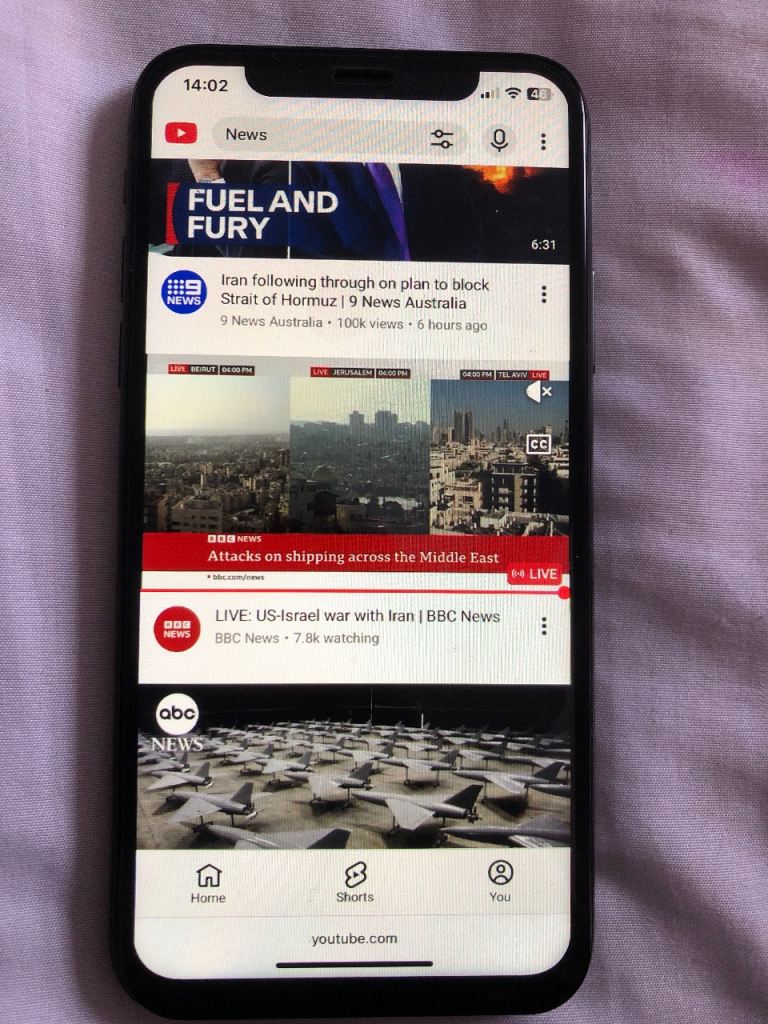Image resolution: width=768 pixels, height=1024 pixels.
Task: Unmute the BBC live preview
Action: [x=539, y=391]
